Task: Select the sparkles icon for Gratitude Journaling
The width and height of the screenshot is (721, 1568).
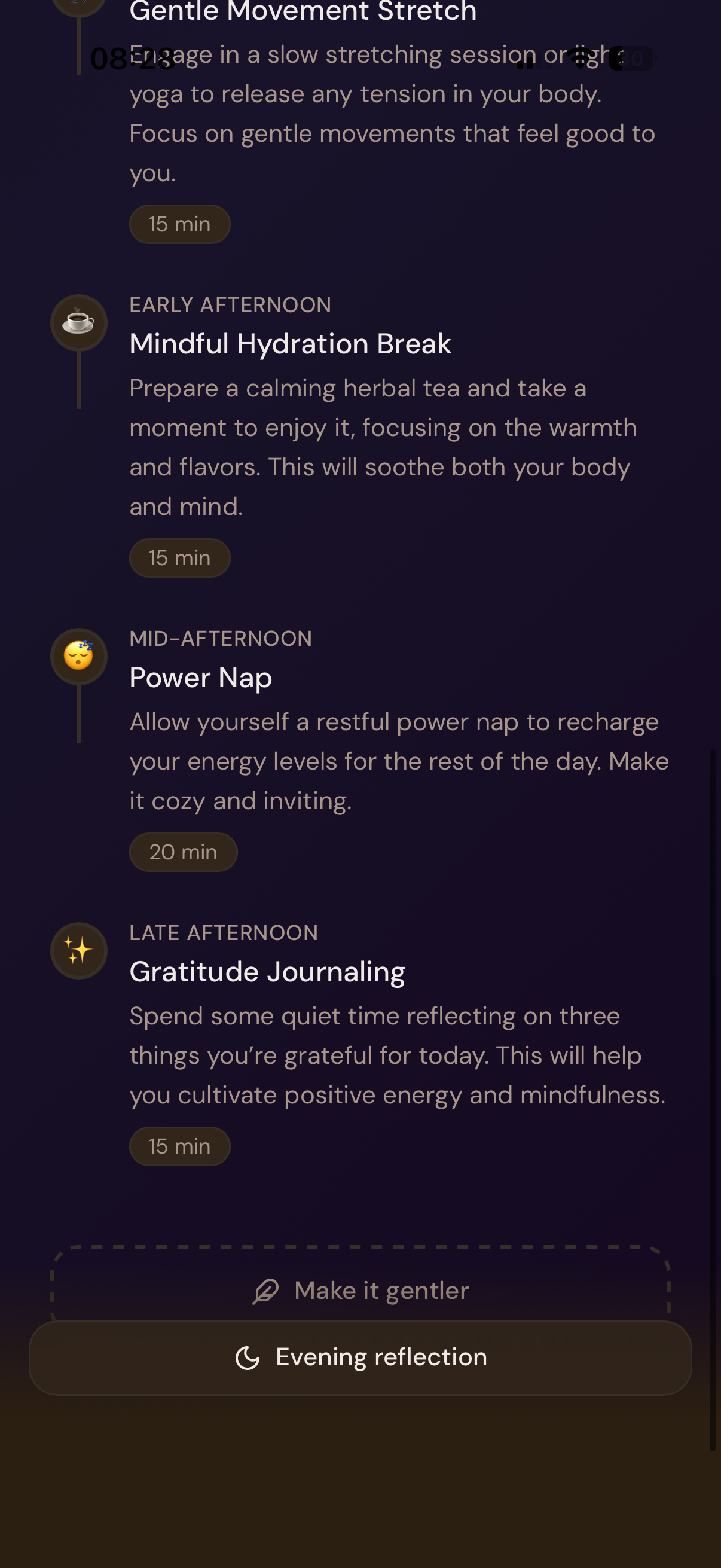Action: click(x=79, y=950)
